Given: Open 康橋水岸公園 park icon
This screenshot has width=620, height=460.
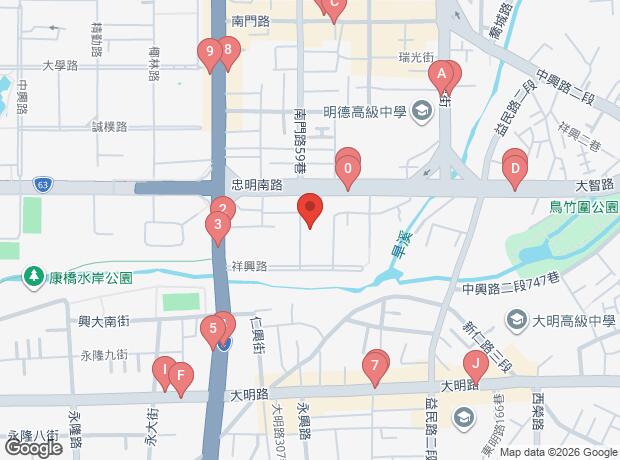Looking at the screenshot, I should coord(35,274).
